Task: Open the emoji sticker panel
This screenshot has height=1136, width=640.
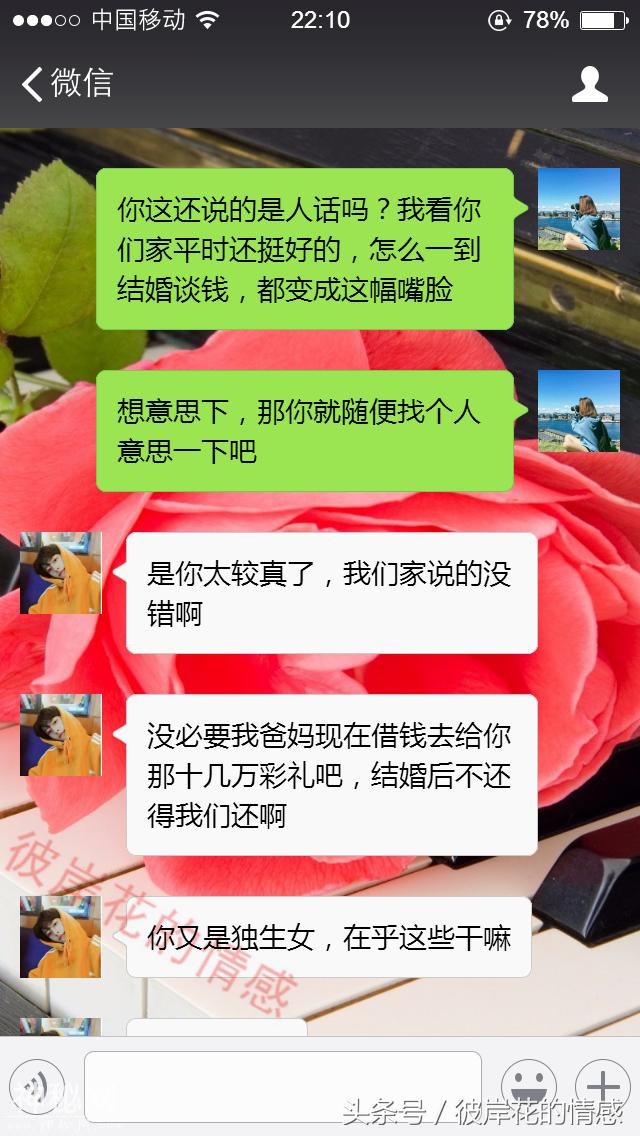Action: tap(528, 1086)
